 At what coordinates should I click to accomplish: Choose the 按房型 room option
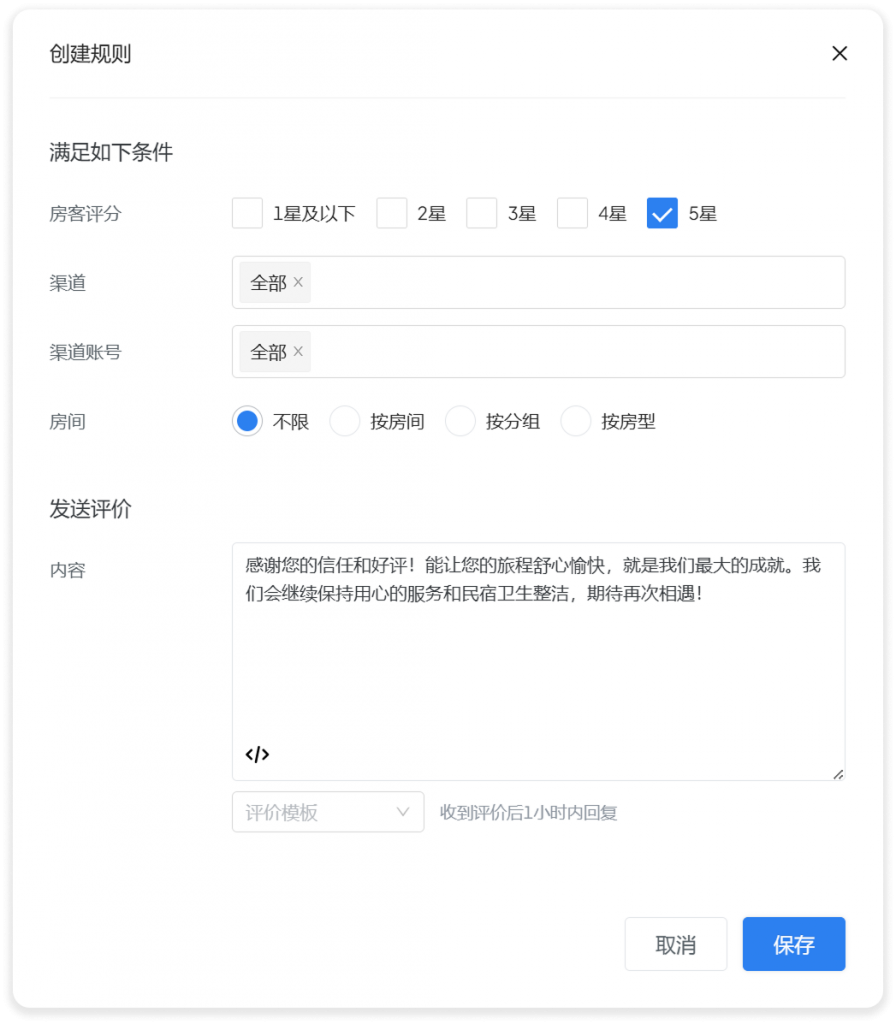click(576, 422)
